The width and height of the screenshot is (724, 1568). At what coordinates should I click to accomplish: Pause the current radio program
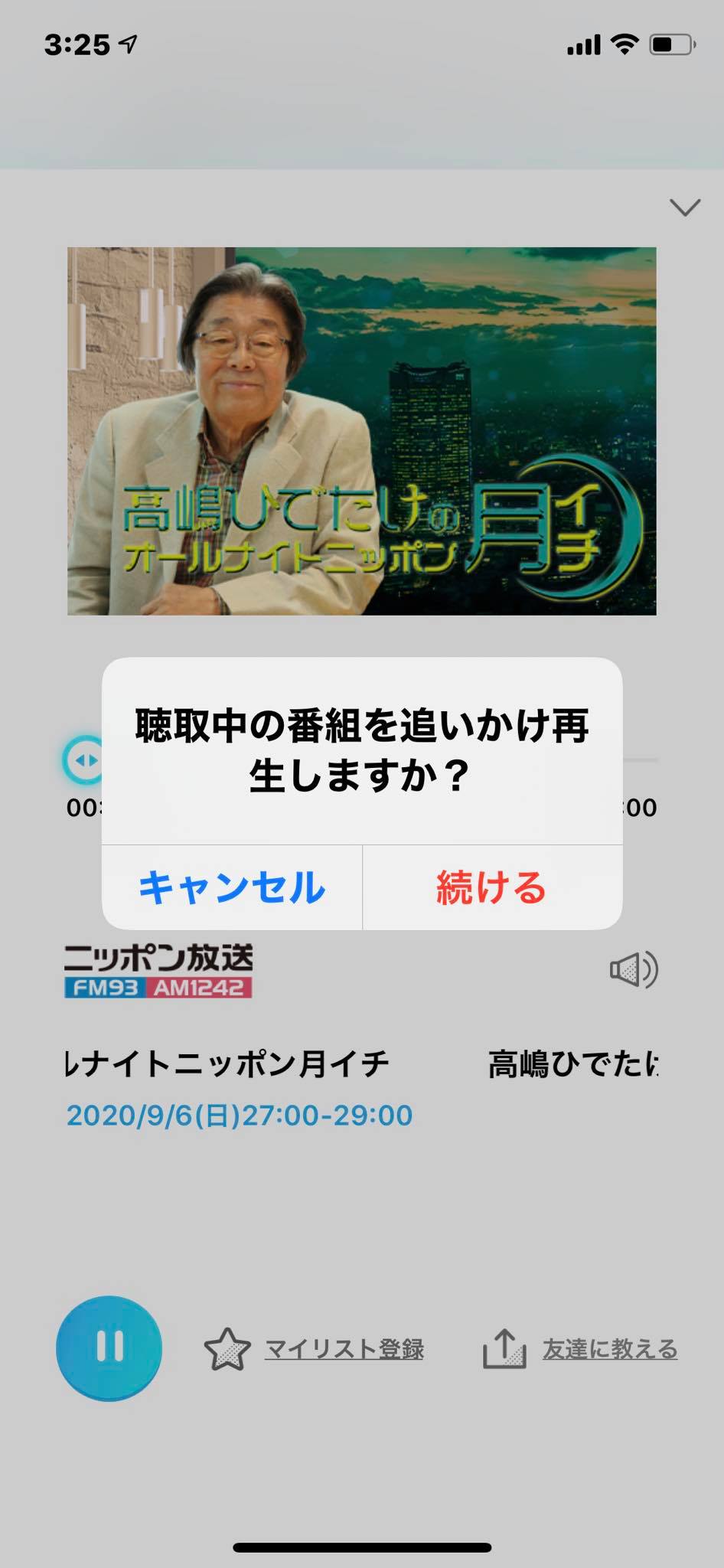coord(109,1347)
